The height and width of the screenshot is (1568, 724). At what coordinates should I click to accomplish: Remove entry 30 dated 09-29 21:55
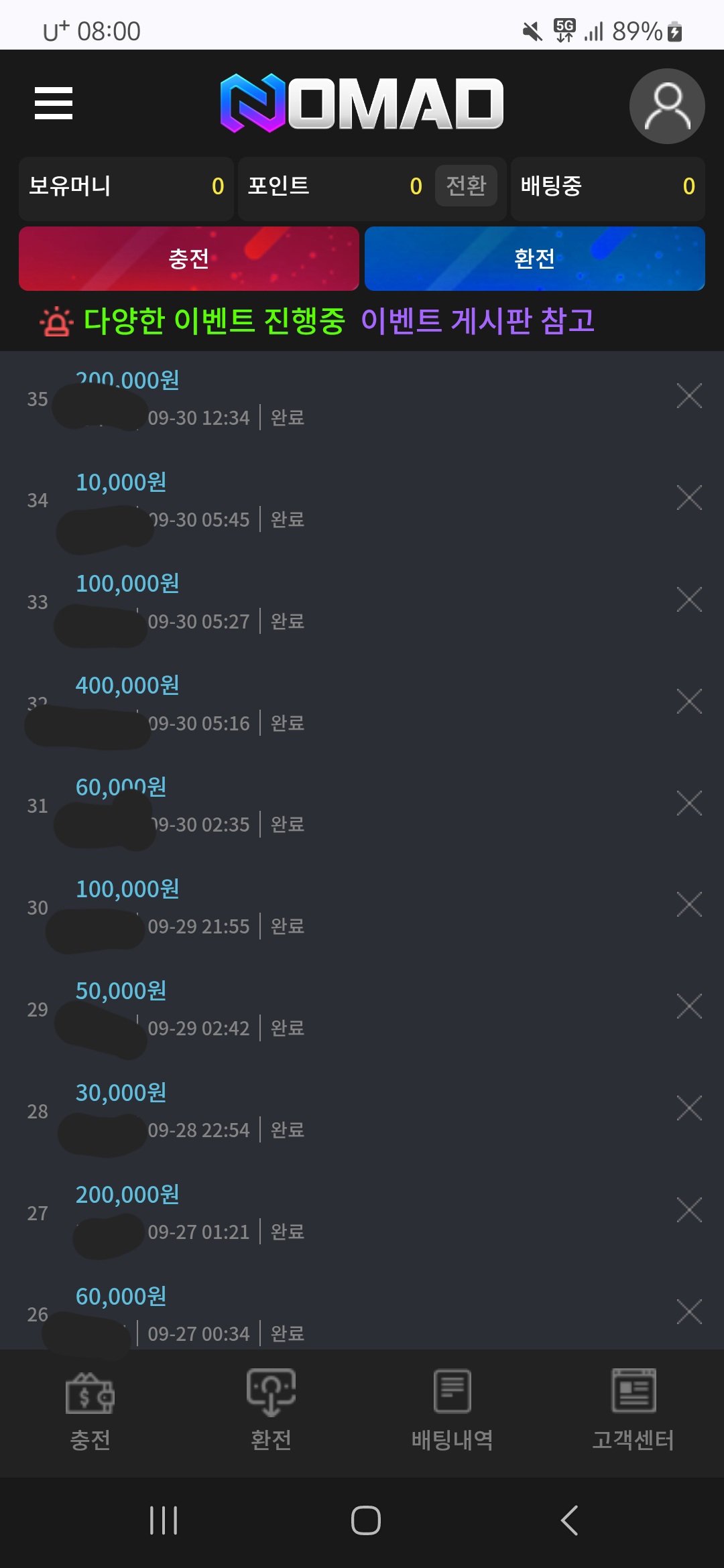689,905
